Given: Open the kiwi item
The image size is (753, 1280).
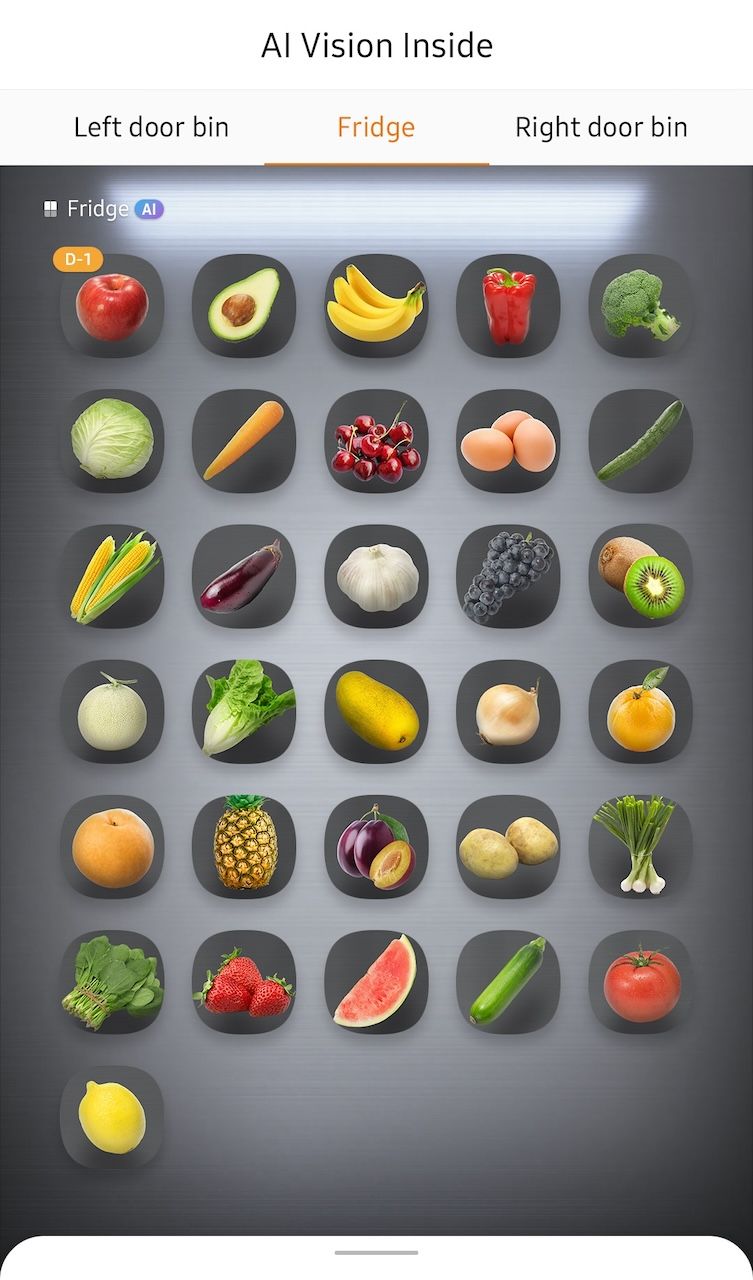Looking at the screenshot, I should pos(640,576).
